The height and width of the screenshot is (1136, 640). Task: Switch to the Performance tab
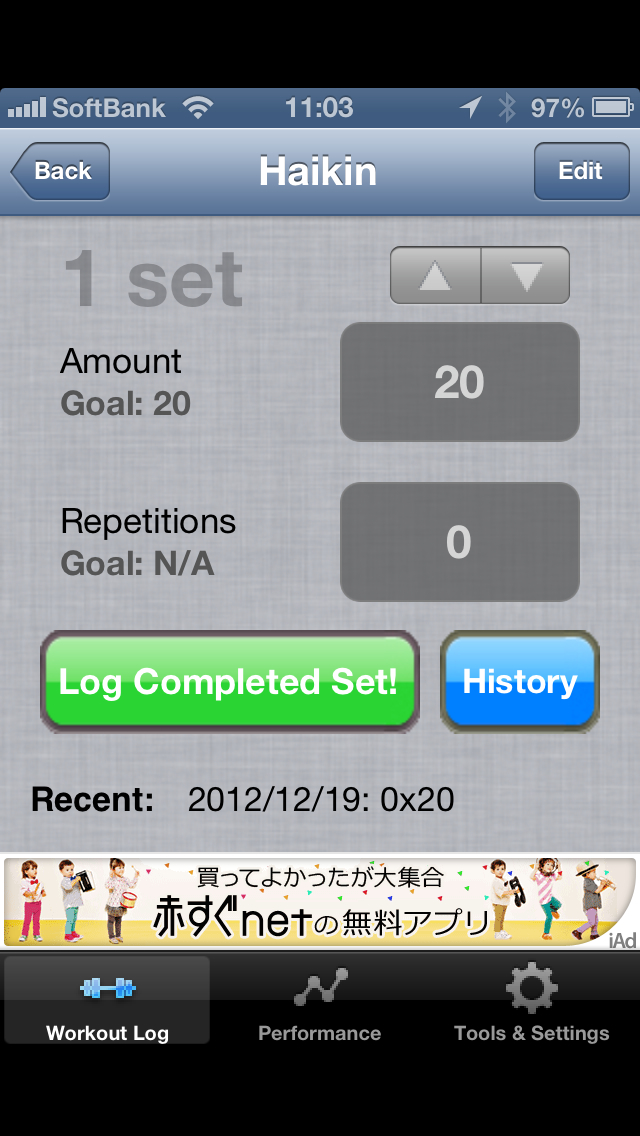click(320, 1001)
